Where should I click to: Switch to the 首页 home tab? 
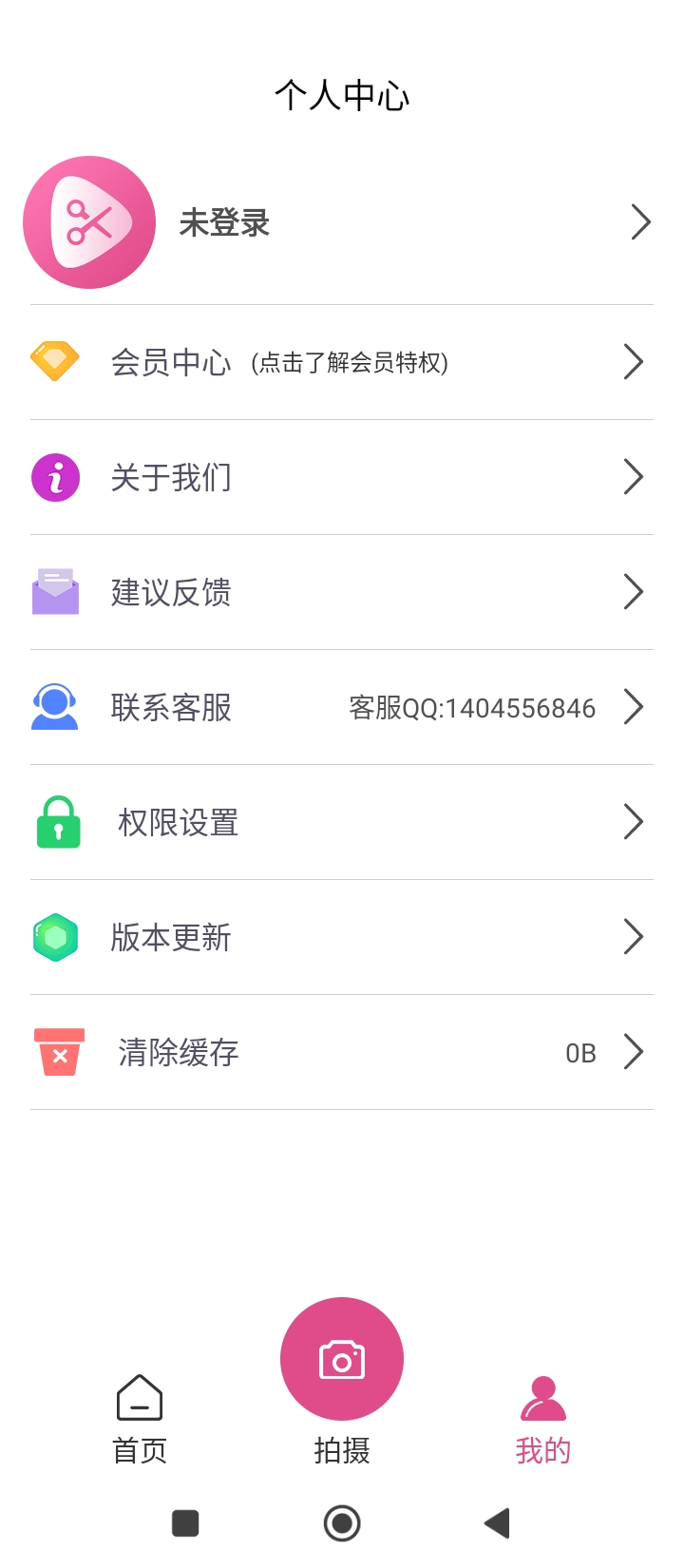(x=140, y=1420)
